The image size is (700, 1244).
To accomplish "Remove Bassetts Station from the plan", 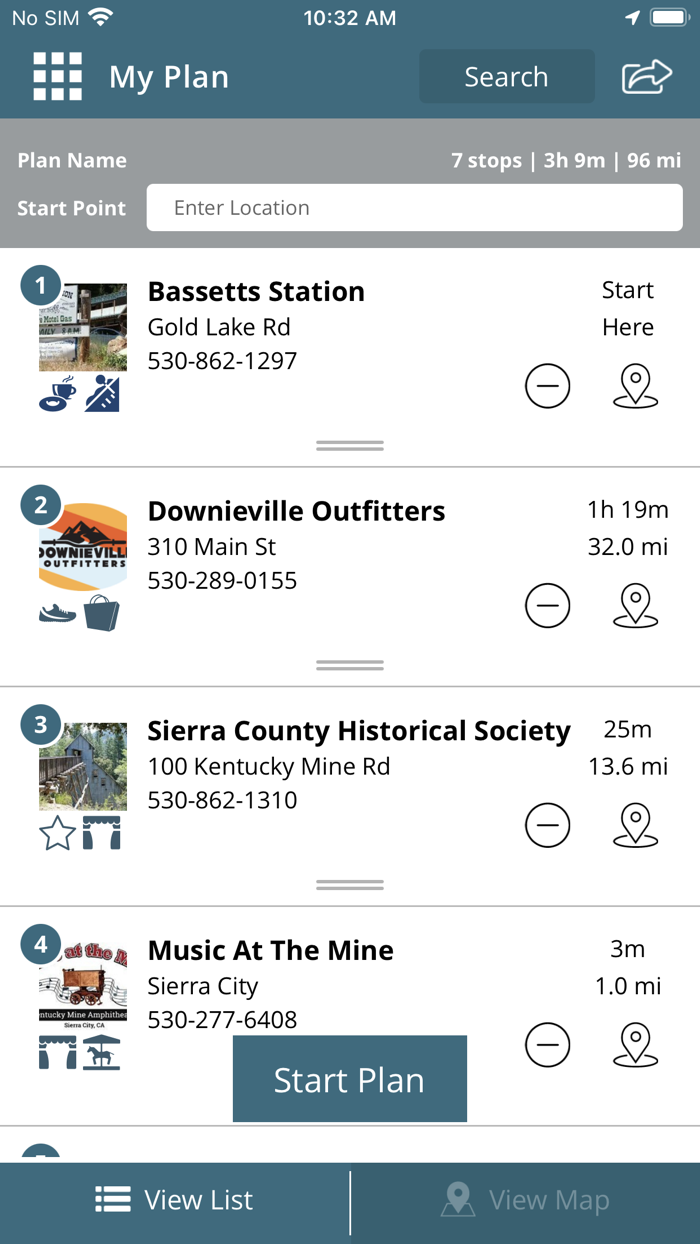I will 547,387.
